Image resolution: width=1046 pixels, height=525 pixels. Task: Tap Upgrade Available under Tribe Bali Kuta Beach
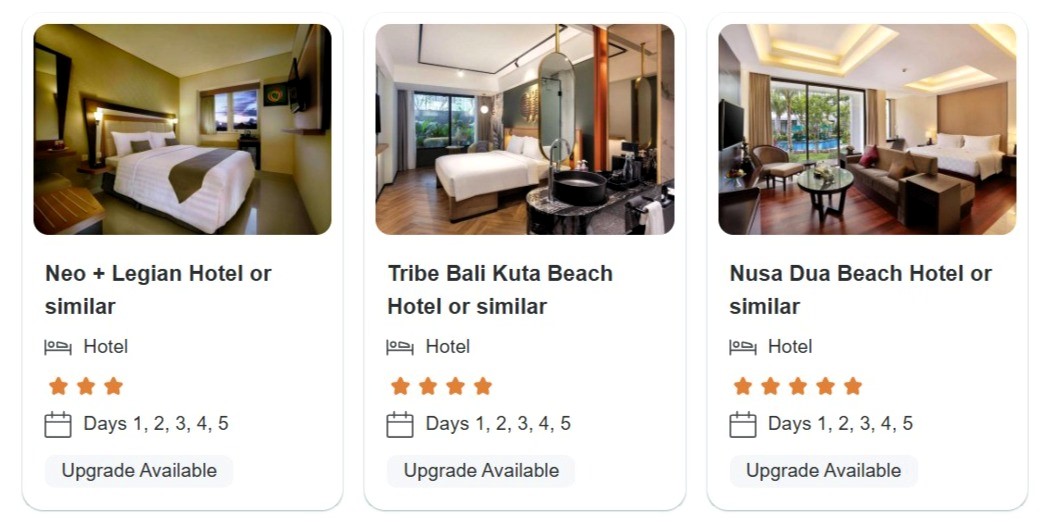(x=481, y=470)
